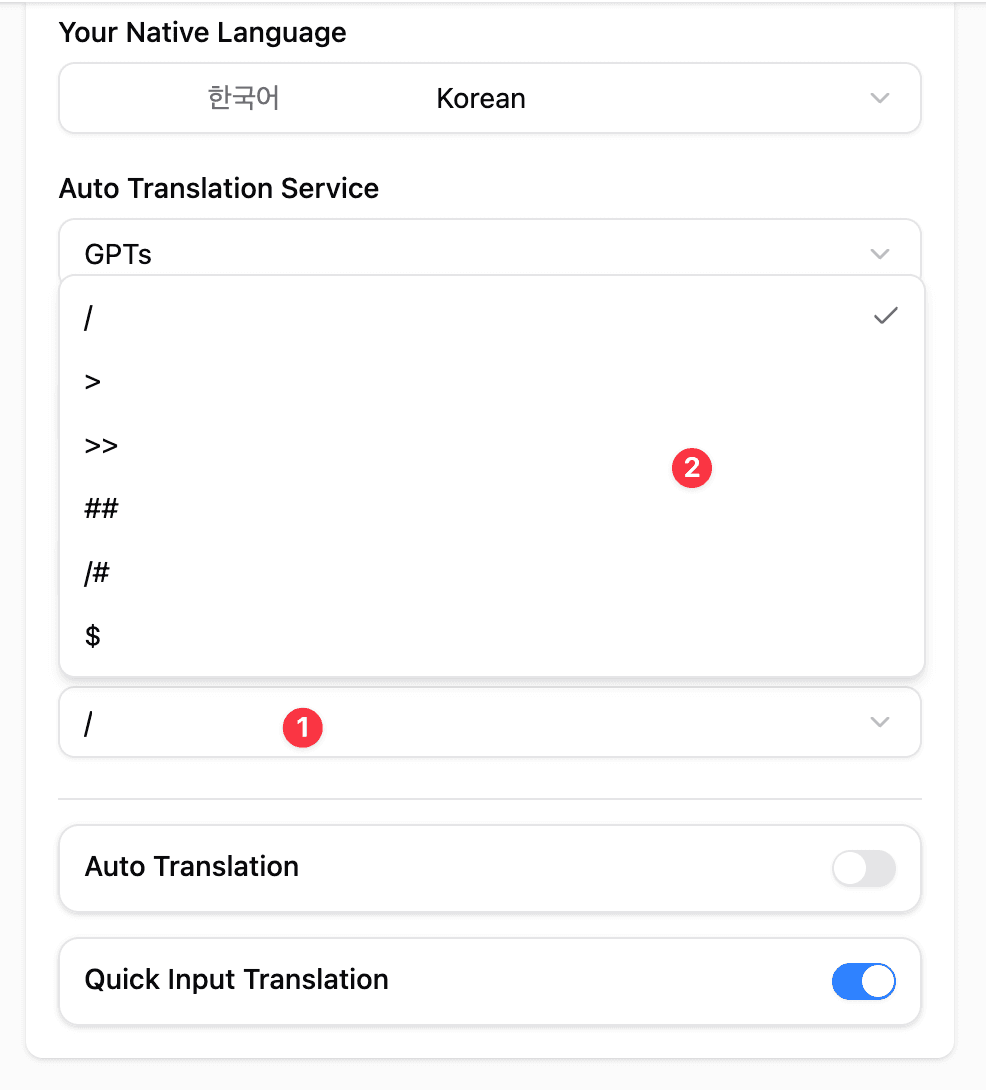Select the "##" option
This screenshot has height=1090, width=986.
click(x=489, y=509)
